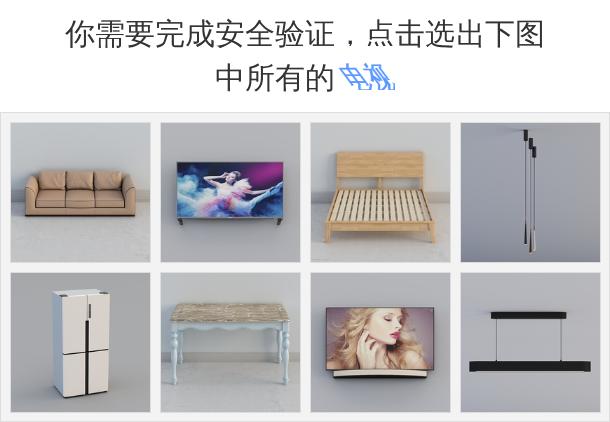This screenshot has height=422, width=610.
Task: Choose the hanging pendant lights tile
Action: [530, 192]
